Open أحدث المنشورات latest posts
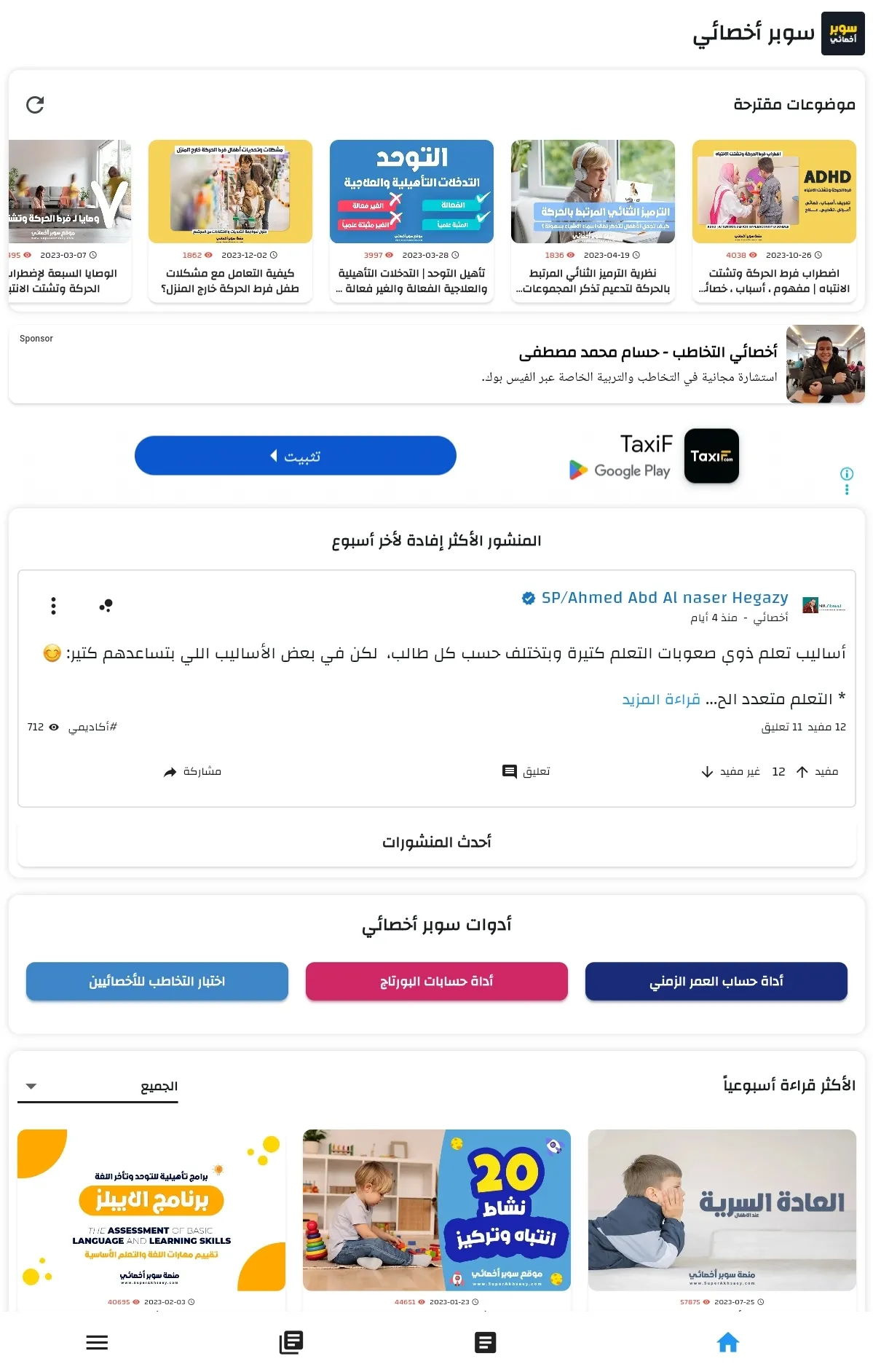873x1372 pixels. click(437, 843)
